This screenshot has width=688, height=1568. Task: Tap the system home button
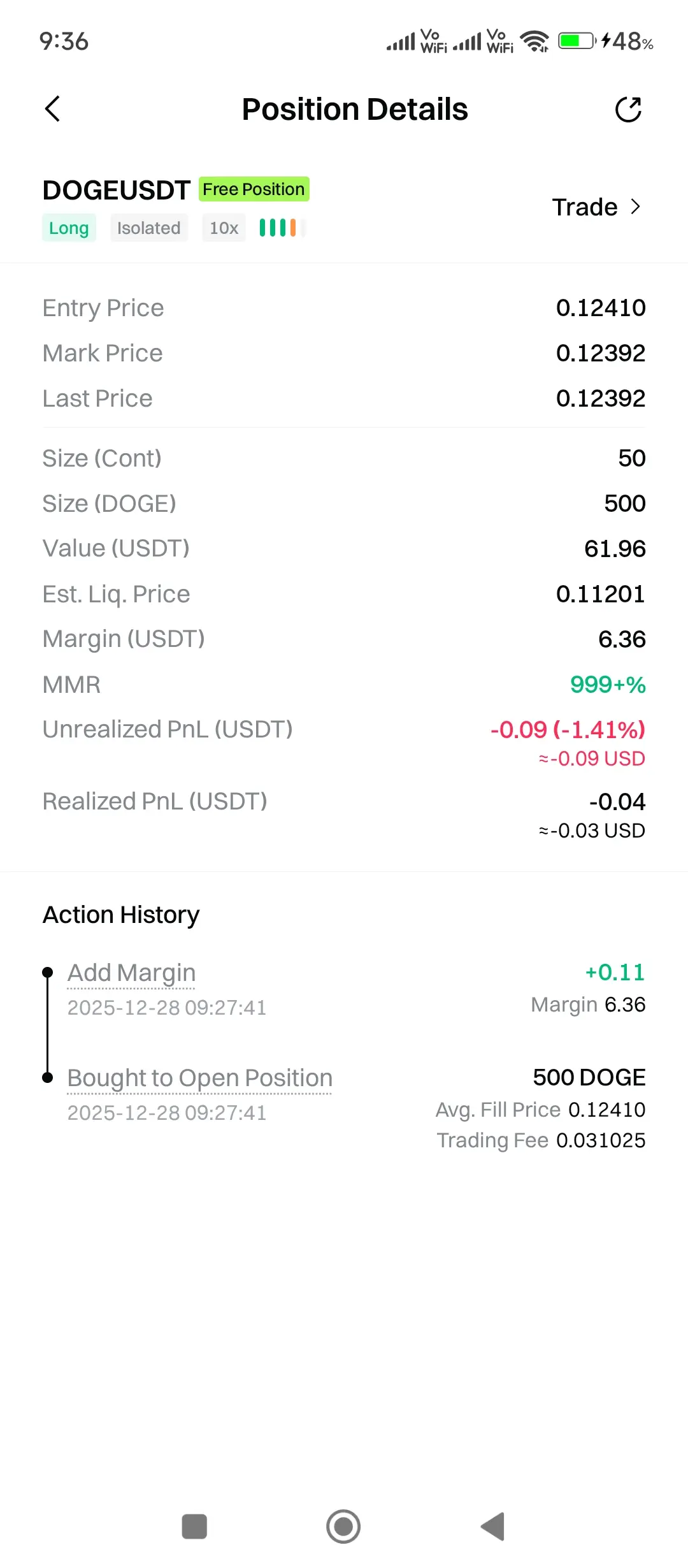[x=343, y=1527]
